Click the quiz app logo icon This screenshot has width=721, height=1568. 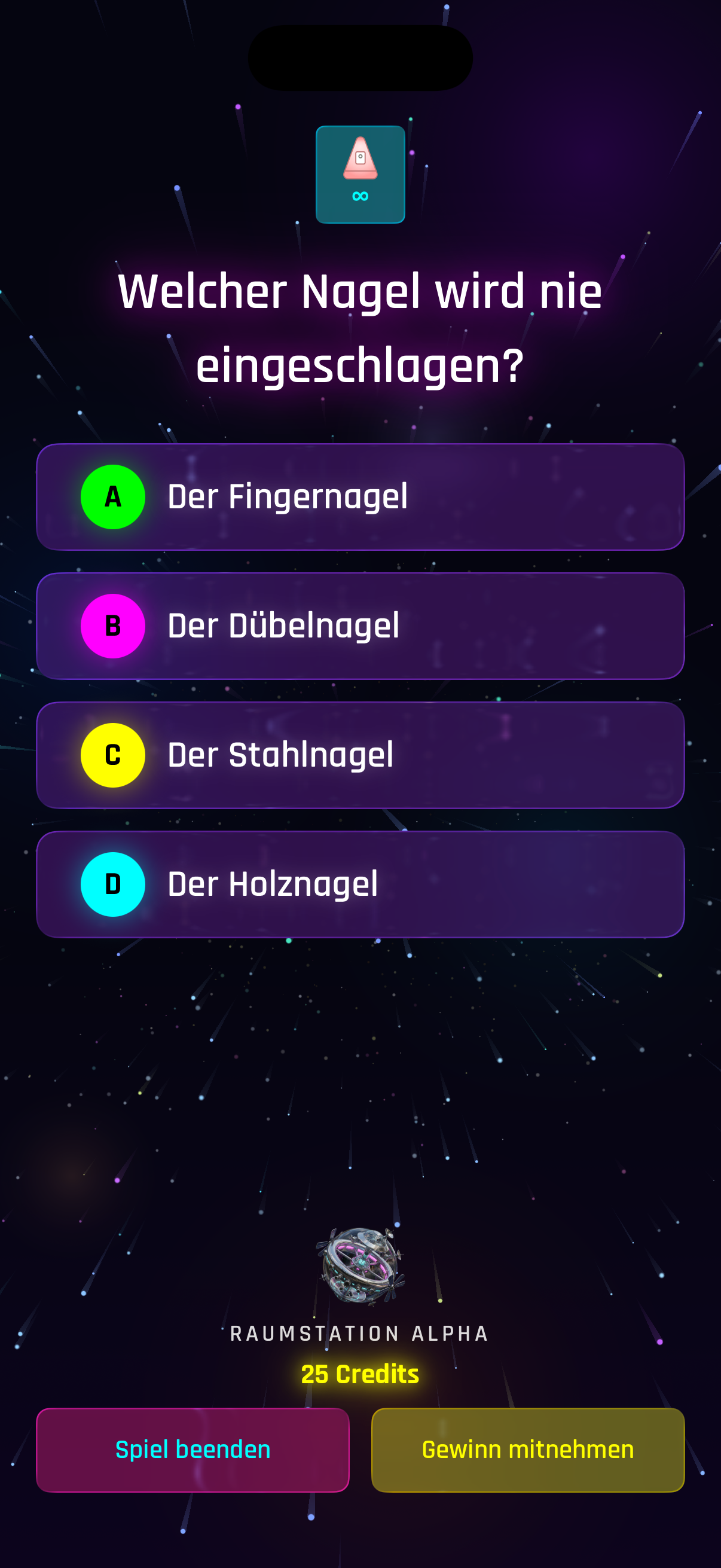click(x=360, y=175)
